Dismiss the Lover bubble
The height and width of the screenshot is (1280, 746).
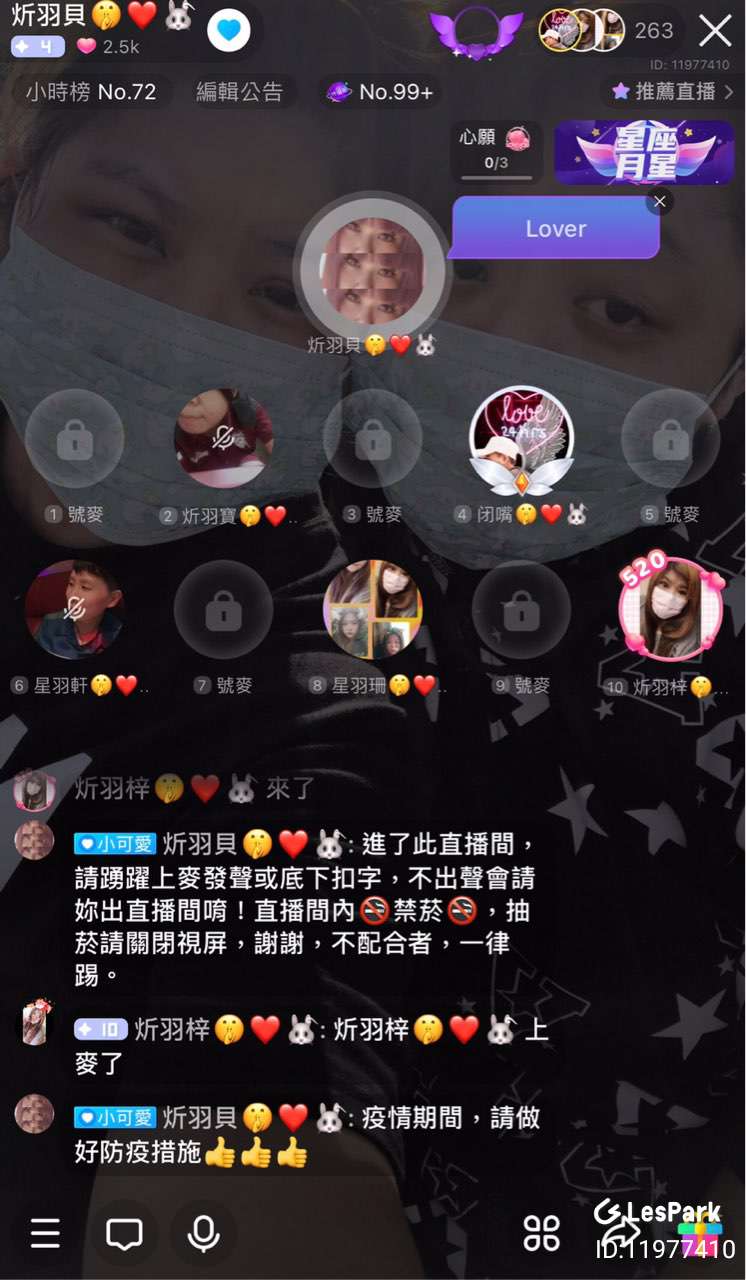click(659, 202)
